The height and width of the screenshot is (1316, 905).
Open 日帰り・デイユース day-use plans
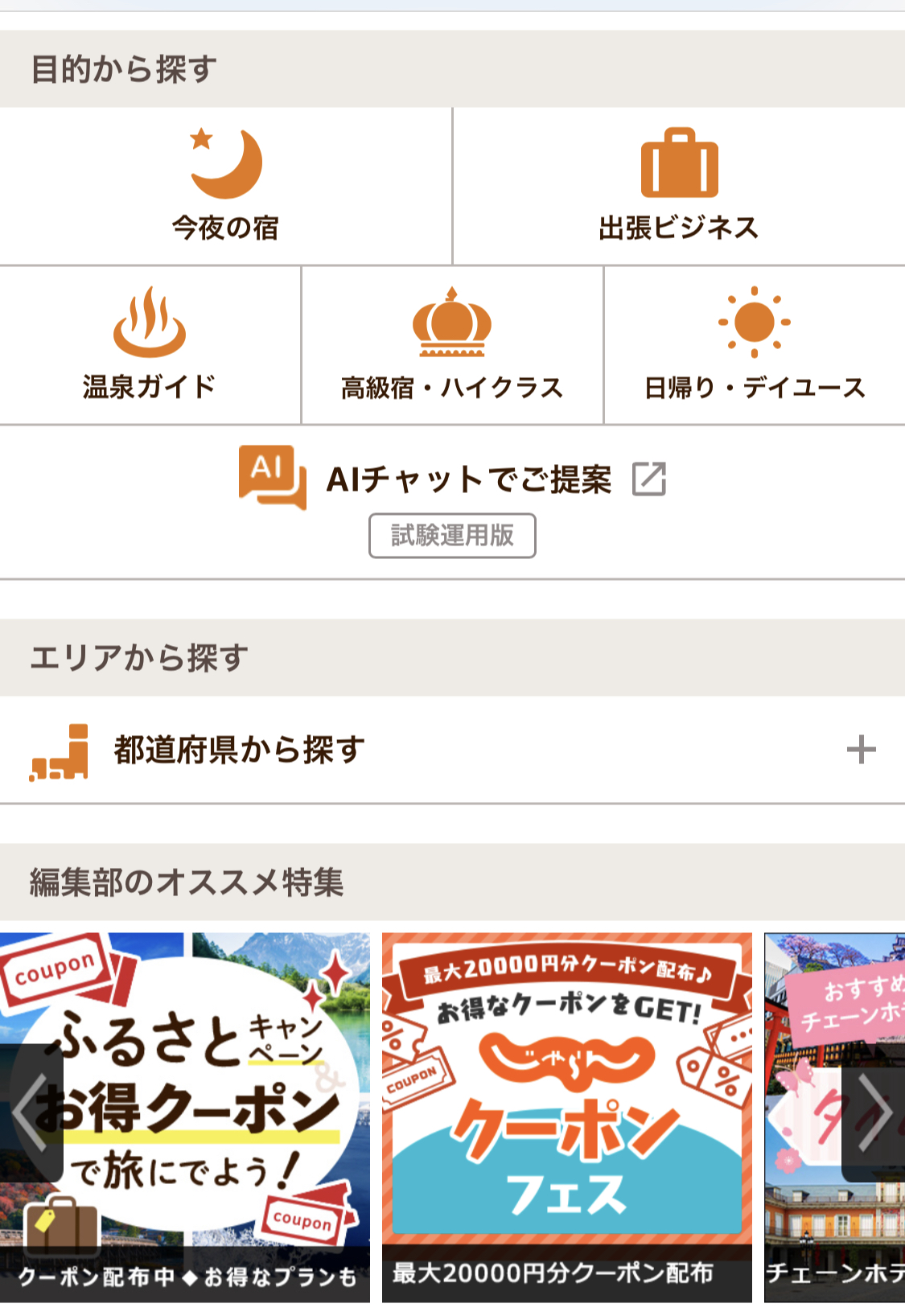(755, 346)
